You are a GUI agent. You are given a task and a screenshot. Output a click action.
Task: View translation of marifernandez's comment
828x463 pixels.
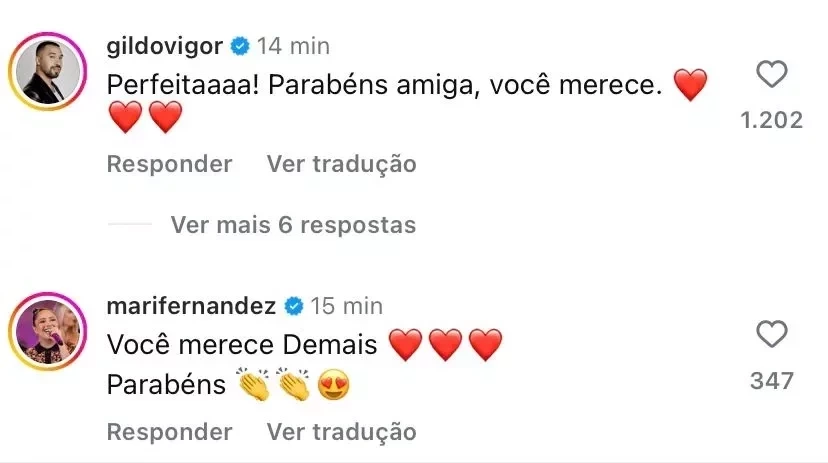(x=341, y=432)
